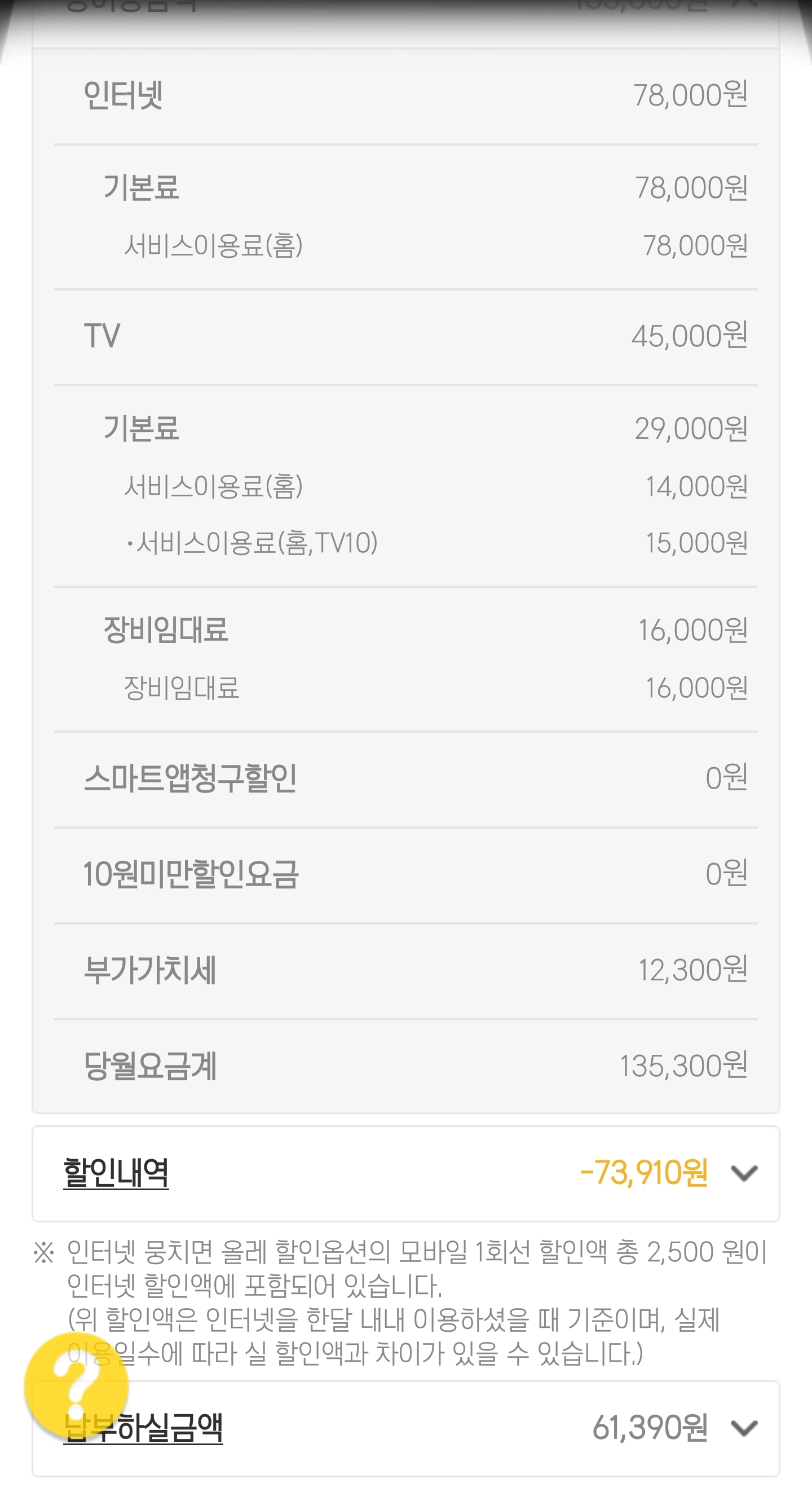The image size is (812, 1492).
Task: Expand the 할인내역 discount details
Action: coord(744,1173)
